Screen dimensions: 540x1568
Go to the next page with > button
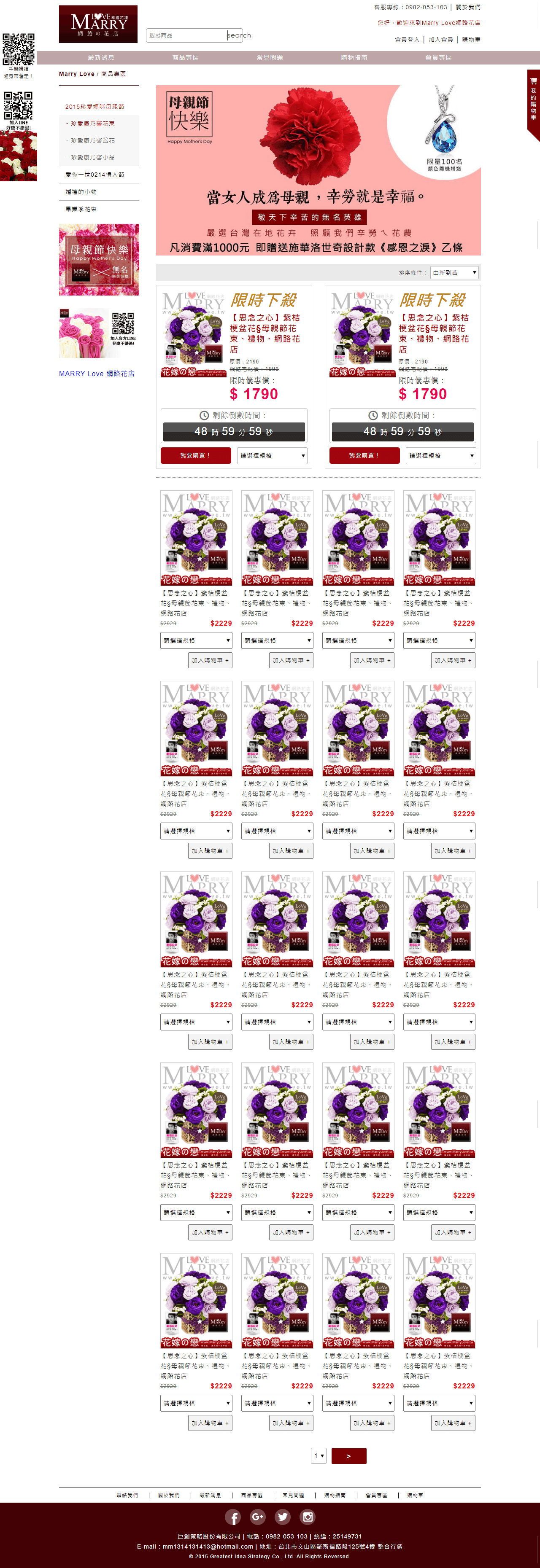[348, 1456]
